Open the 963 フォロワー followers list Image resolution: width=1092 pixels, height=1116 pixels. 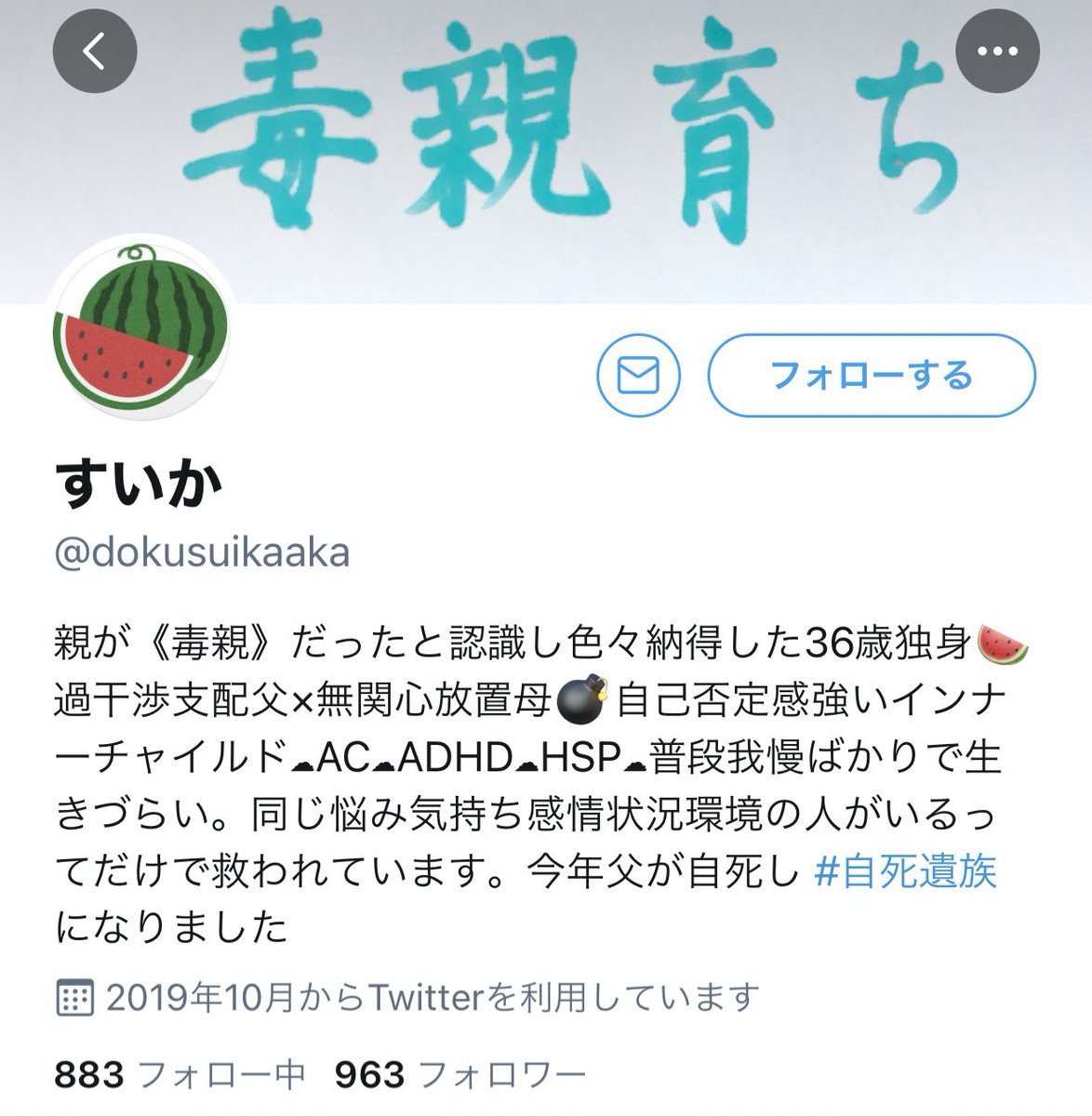(x=460, y=1075)
